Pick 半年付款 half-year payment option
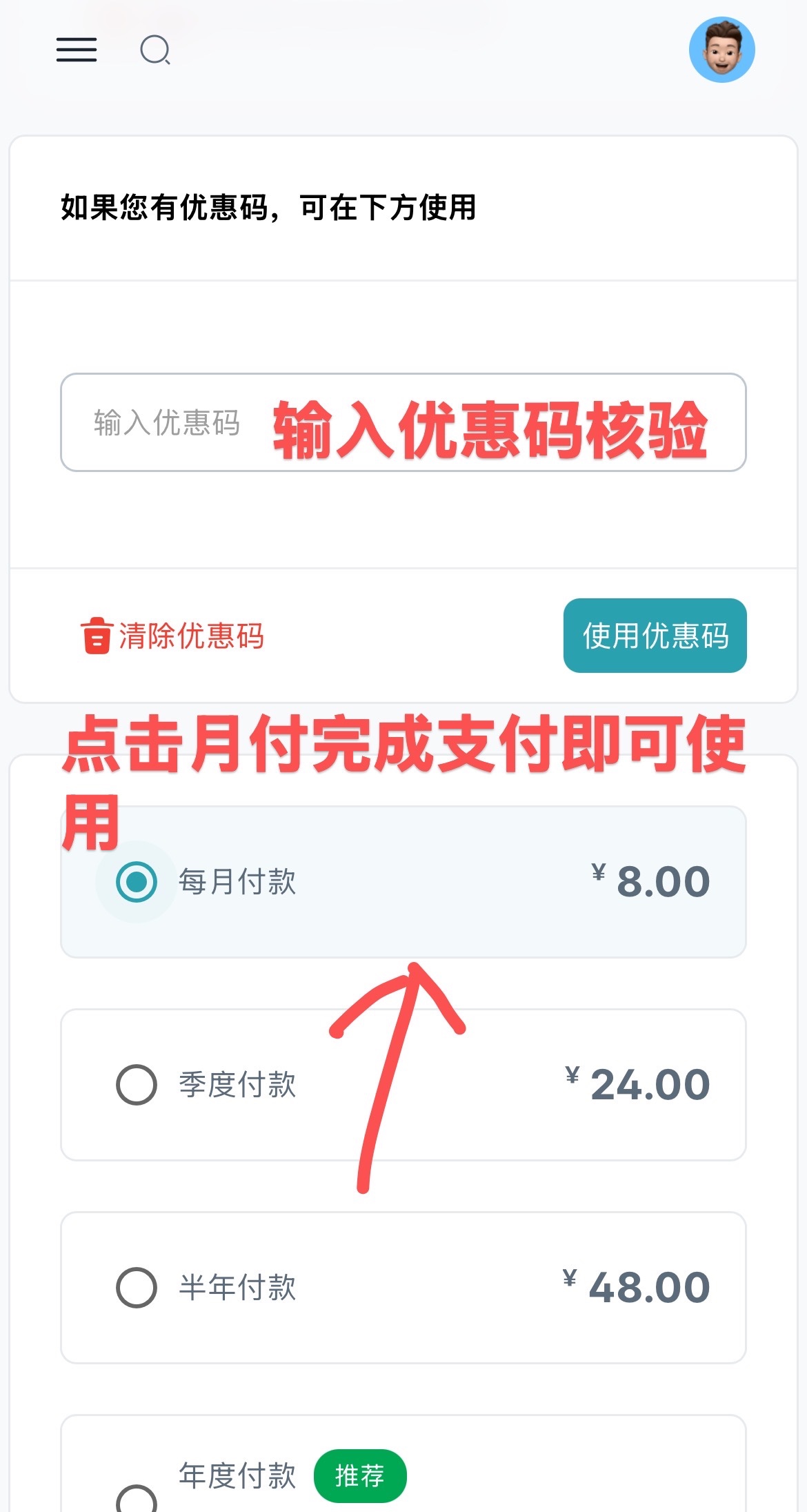The height and width of the screenshot is (1512, 807). (137, 1287)
